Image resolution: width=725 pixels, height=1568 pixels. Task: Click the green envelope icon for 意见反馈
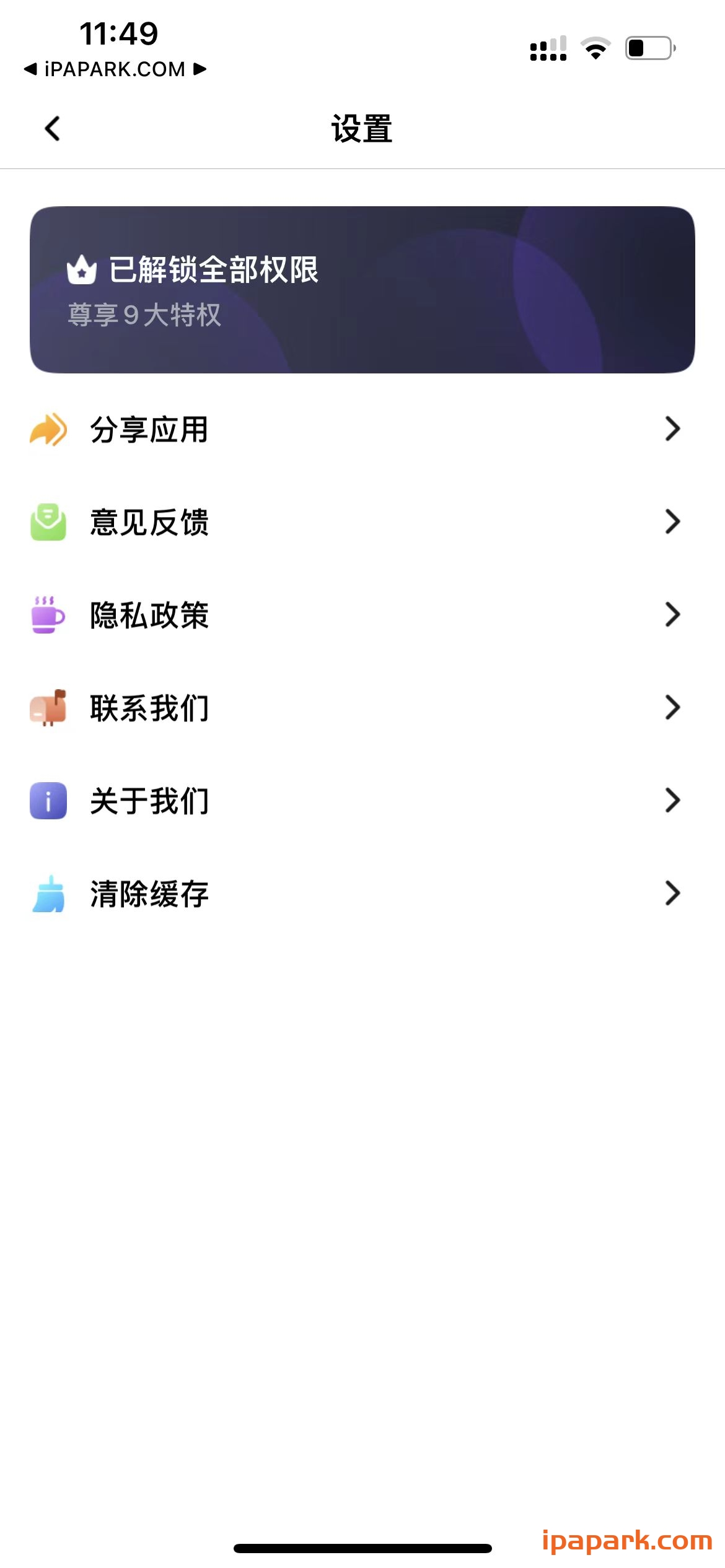click(x=49, y=522)
